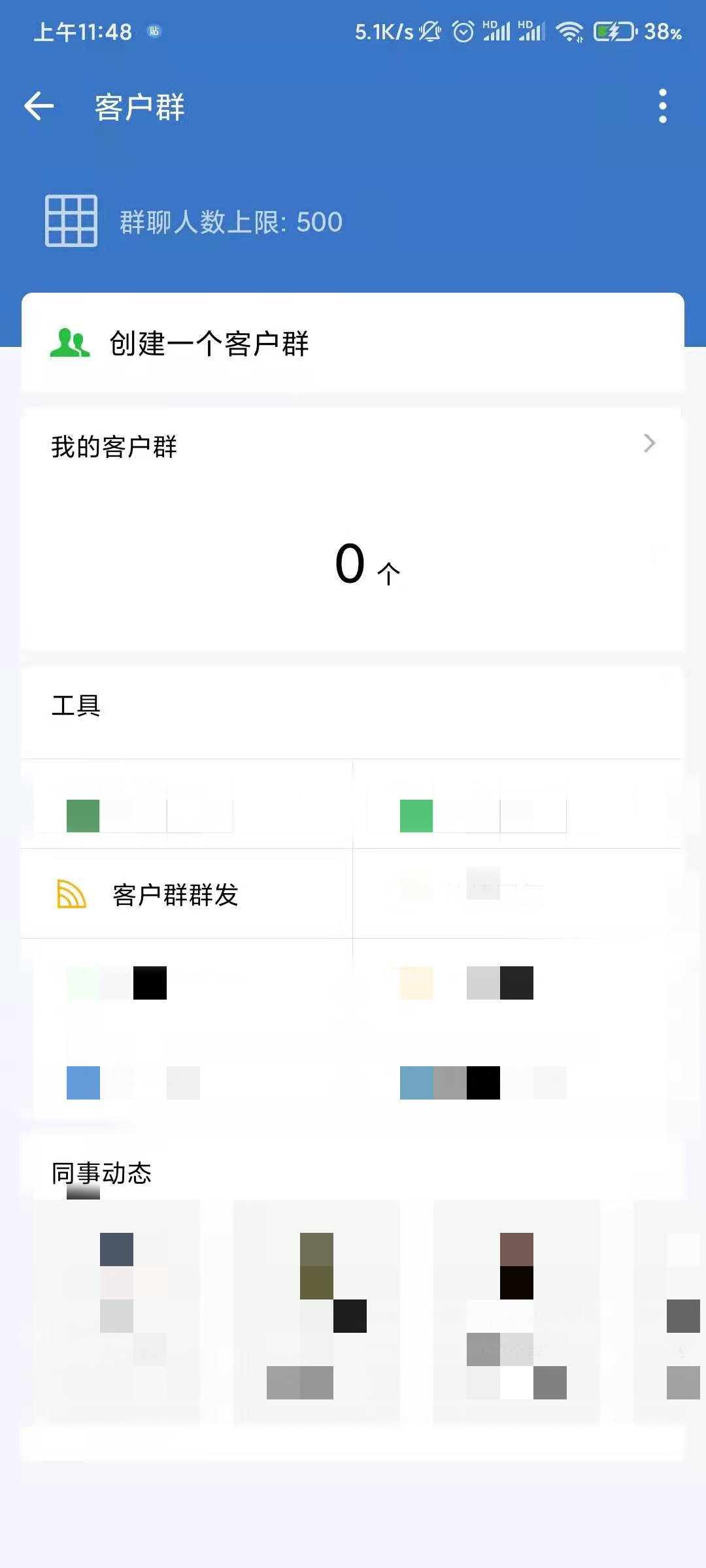Screen dimensions: 706x1568
Task: Tap the muted notifications icon in the status bar
Action: 429,31
